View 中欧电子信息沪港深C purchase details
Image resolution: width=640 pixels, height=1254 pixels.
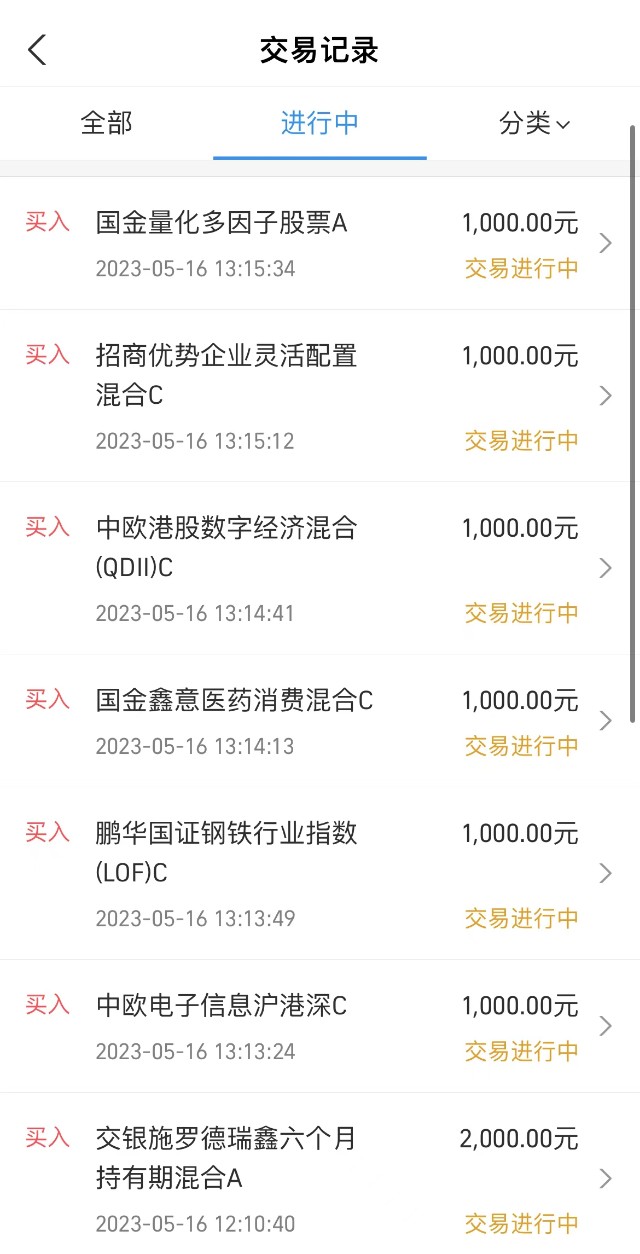click(x=320, y=1026)
